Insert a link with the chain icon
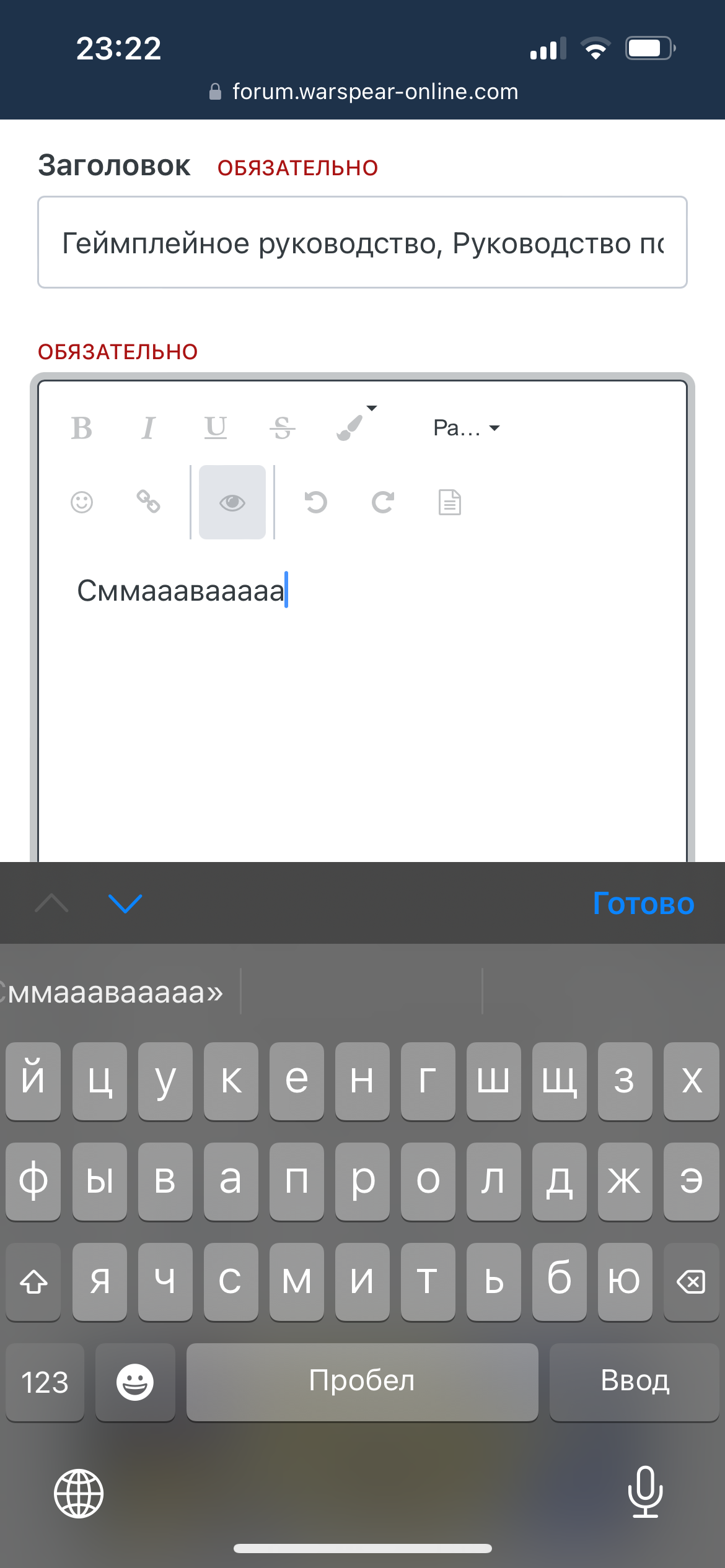 point(149,502)
